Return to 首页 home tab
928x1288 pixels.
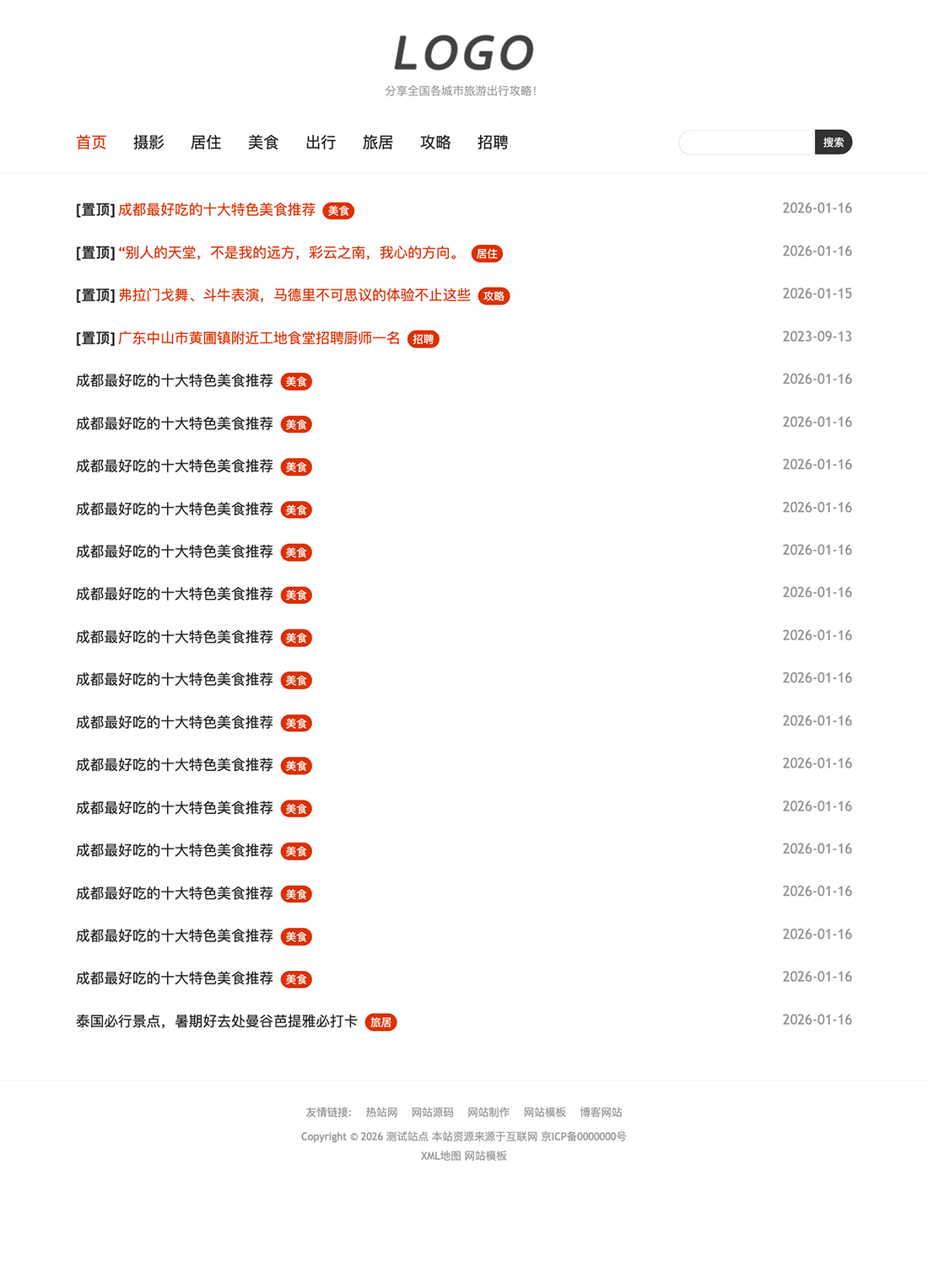[91, 143]
